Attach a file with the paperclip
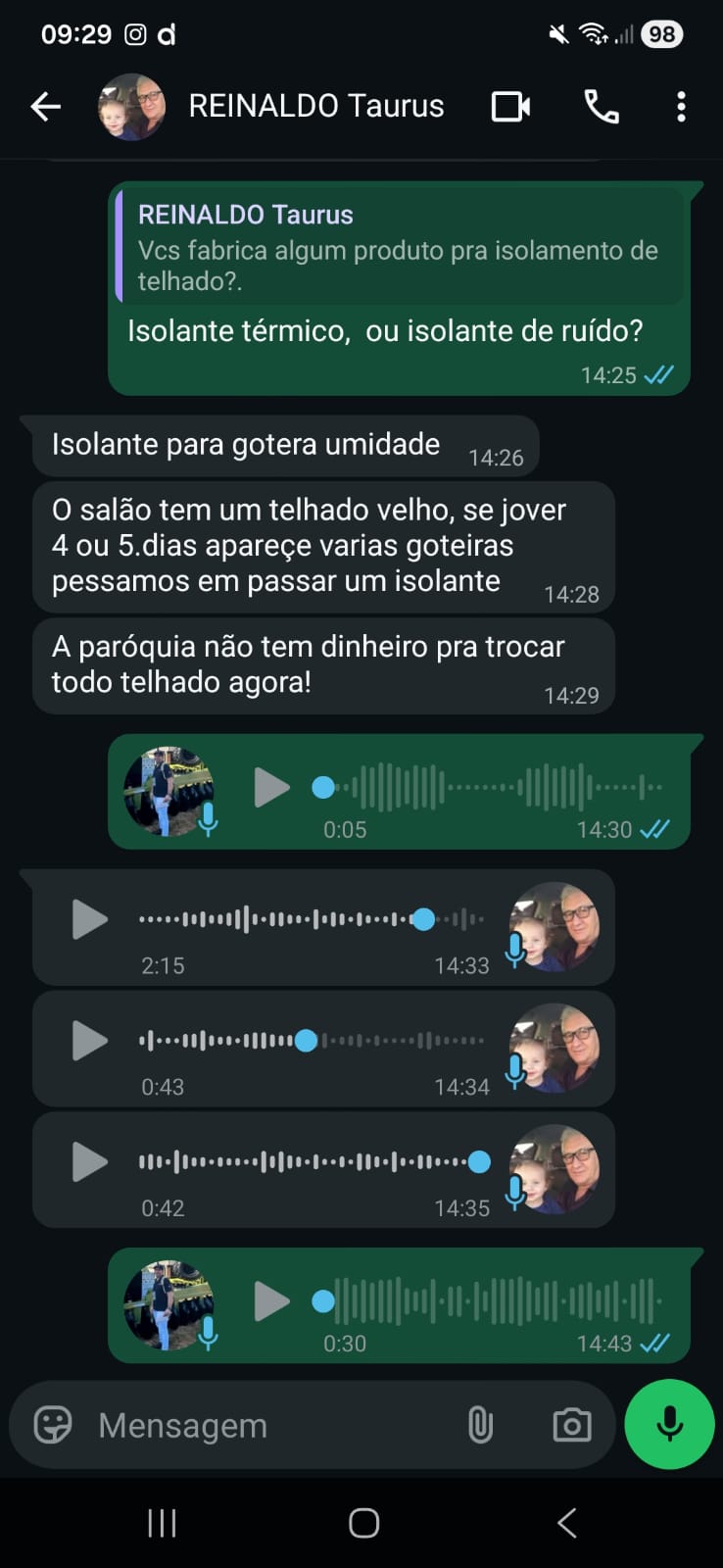Viewport: 723px width, 1568px height. tap(480, 1425)
